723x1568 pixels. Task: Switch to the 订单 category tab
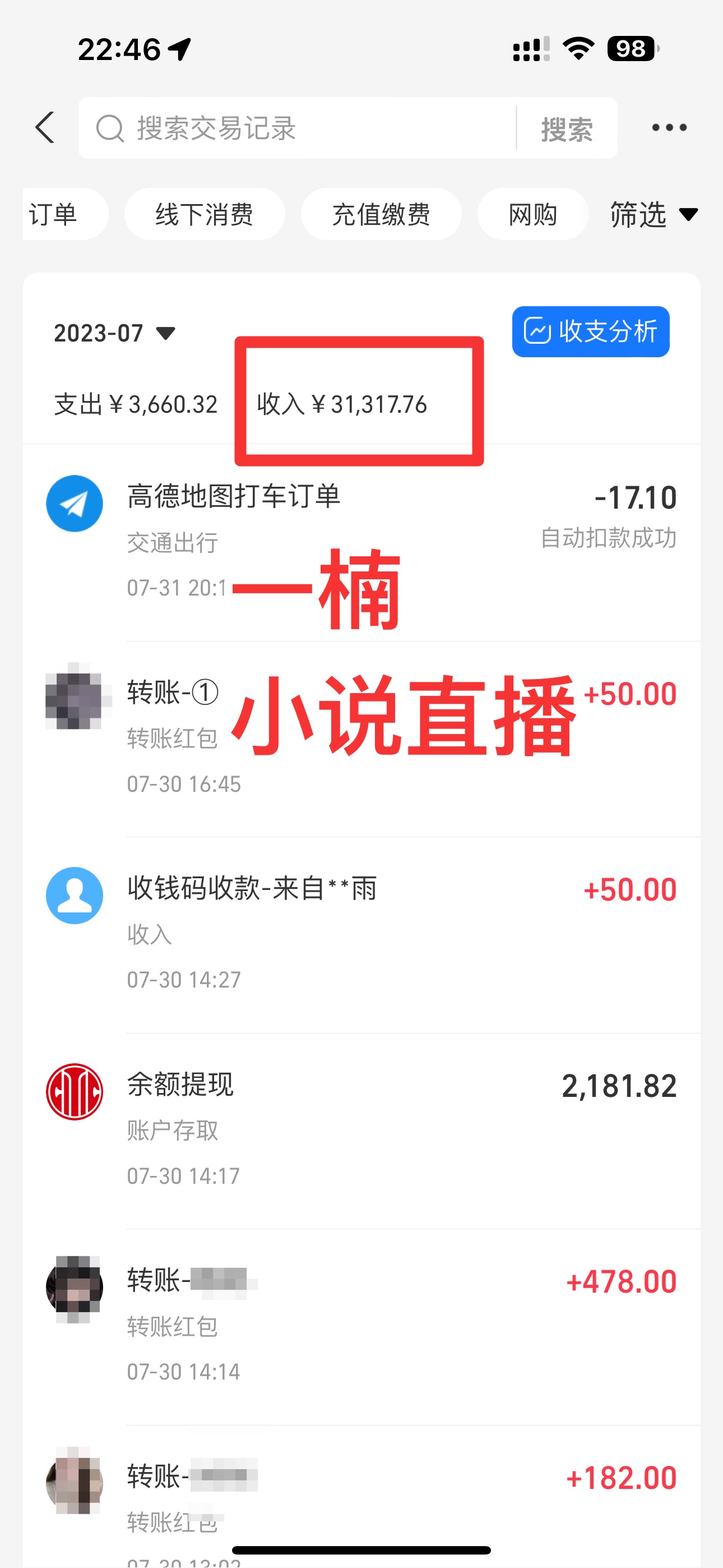pyautogui.click(x=54, y=214)
